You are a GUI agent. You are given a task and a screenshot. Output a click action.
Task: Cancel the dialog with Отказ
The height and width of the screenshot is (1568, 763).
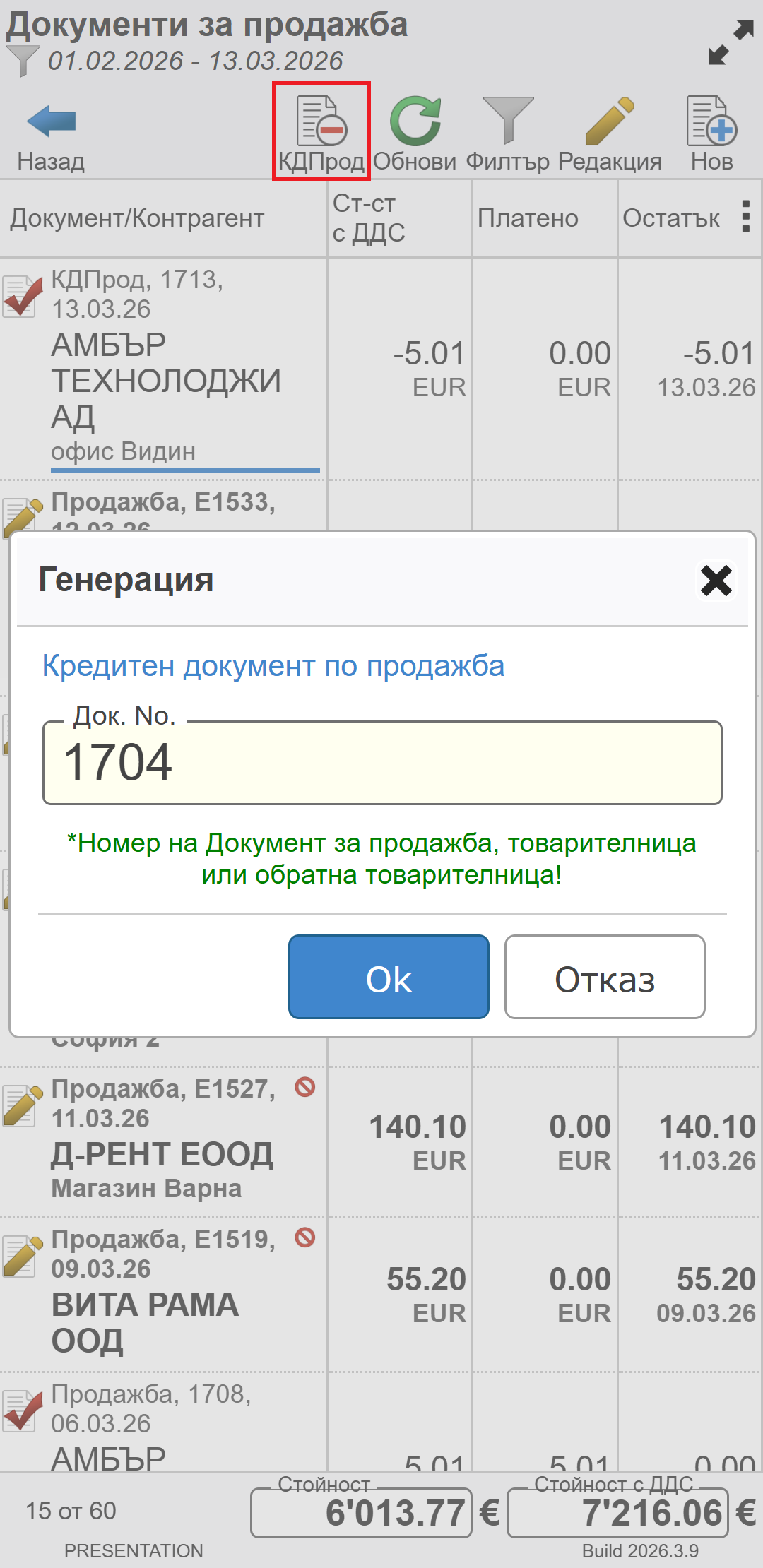[x=605, y=978]
